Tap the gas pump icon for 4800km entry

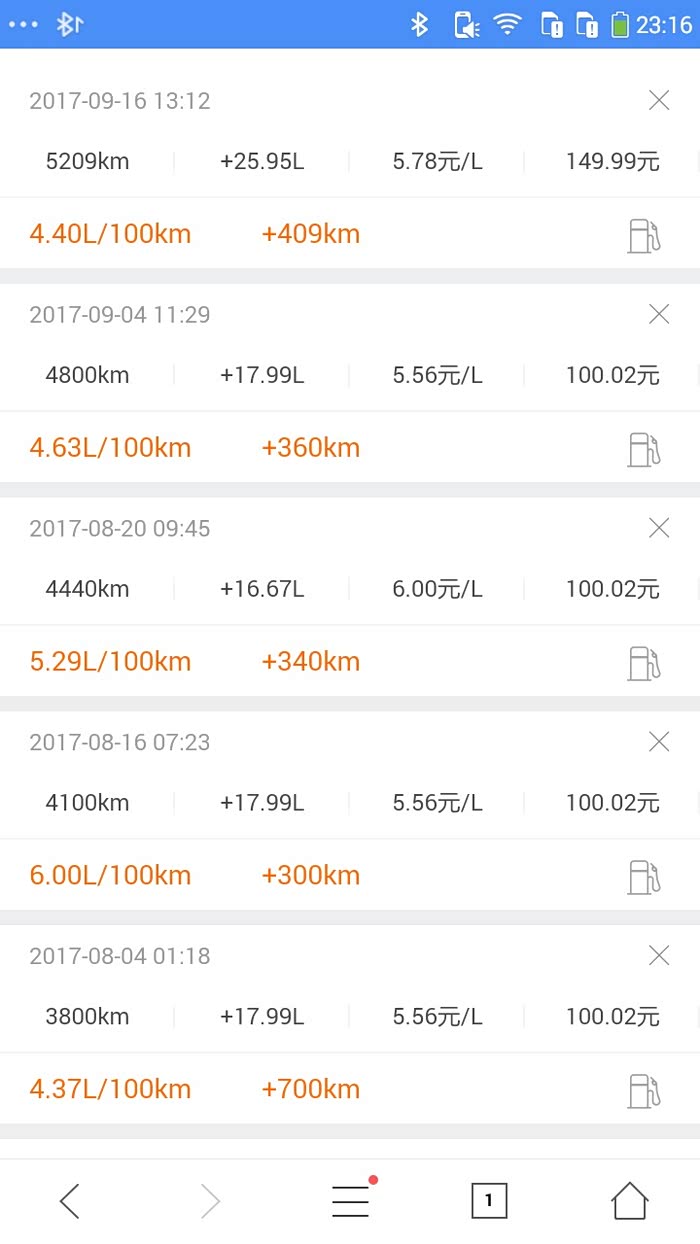[644, 449]
